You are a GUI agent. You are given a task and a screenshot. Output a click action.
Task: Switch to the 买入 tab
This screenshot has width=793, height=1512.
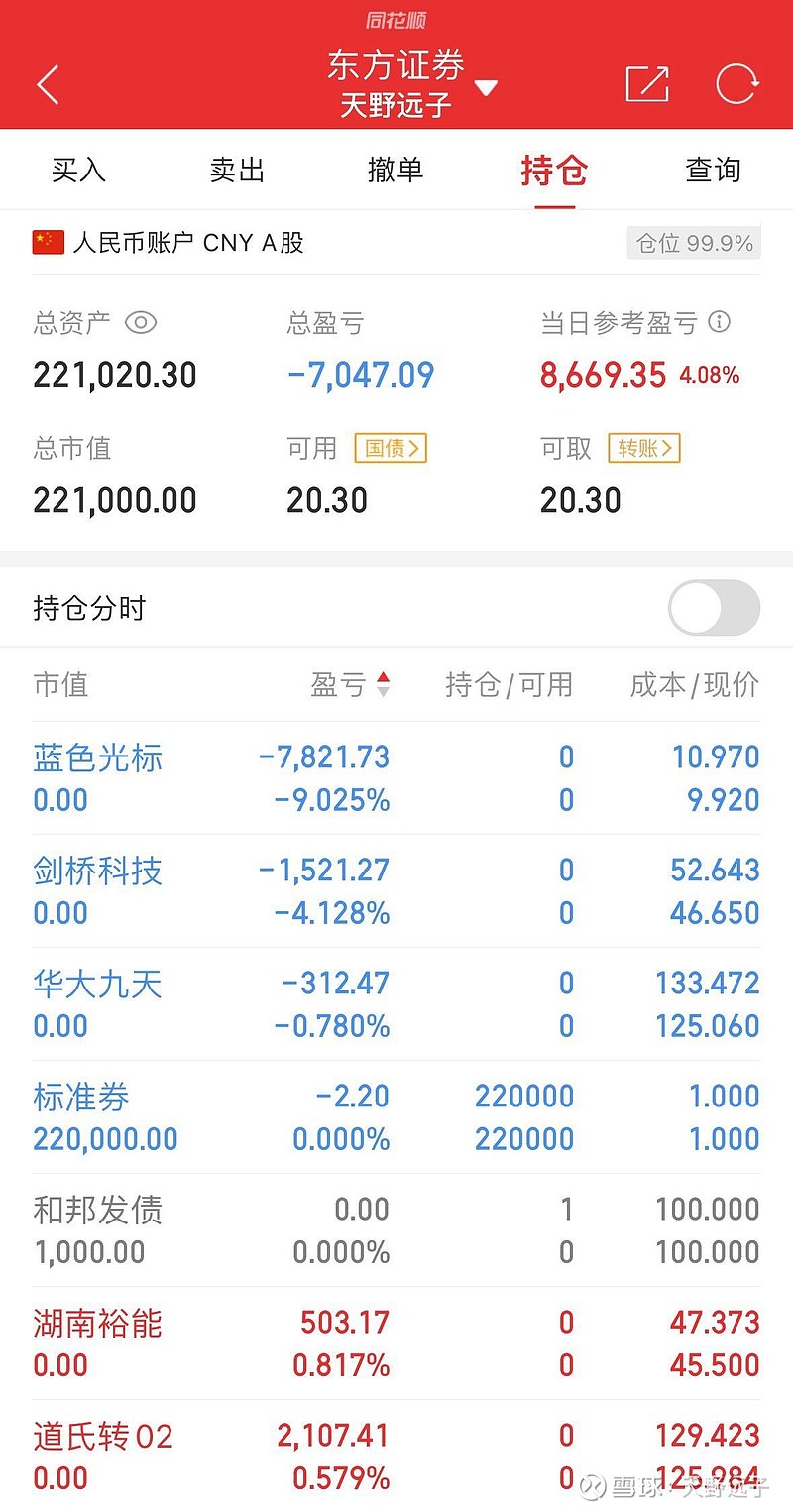78,170
